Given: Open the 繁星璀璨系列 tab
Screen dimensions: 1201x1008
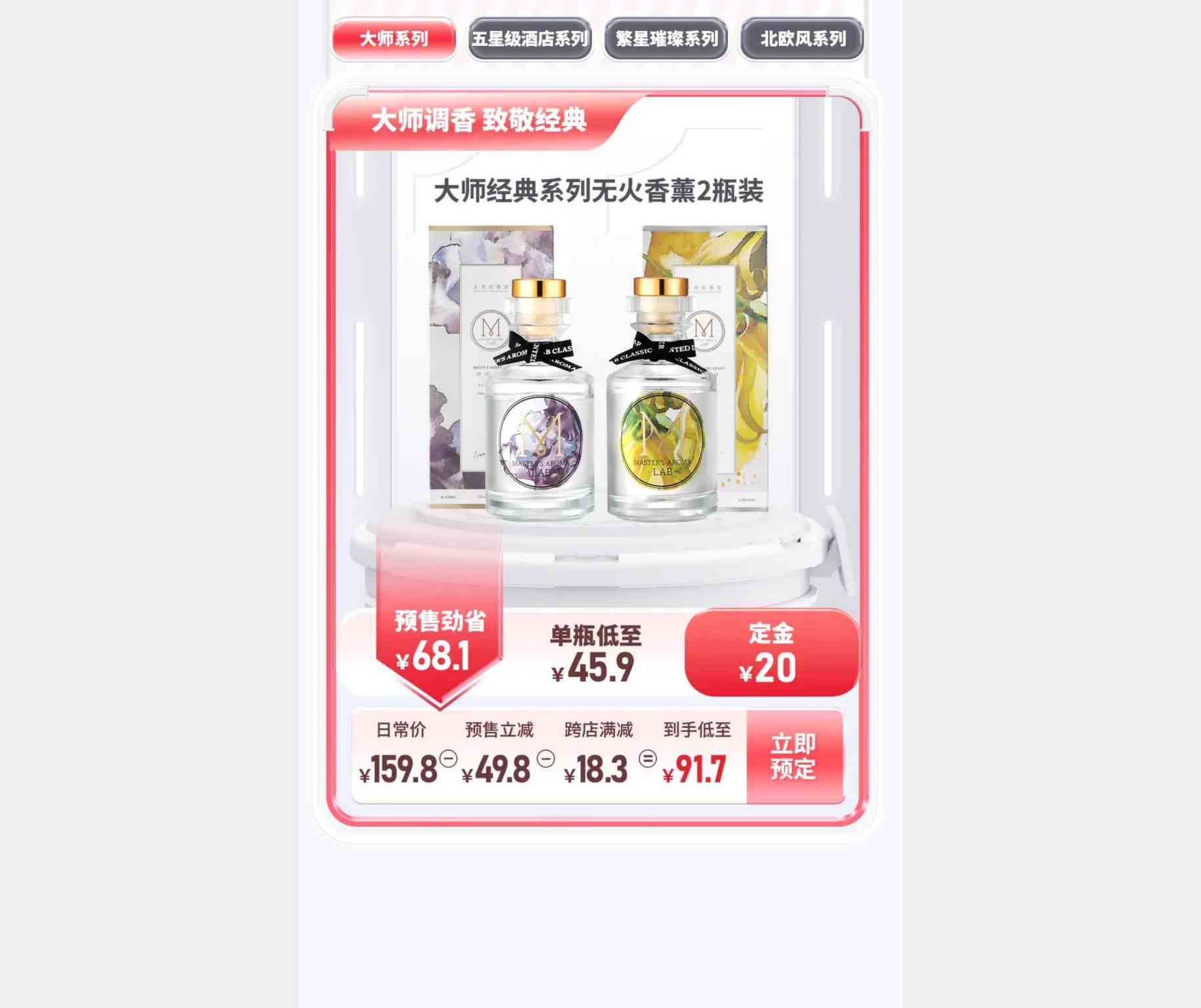Looking at the screenshot, I should tap(666, 39).
